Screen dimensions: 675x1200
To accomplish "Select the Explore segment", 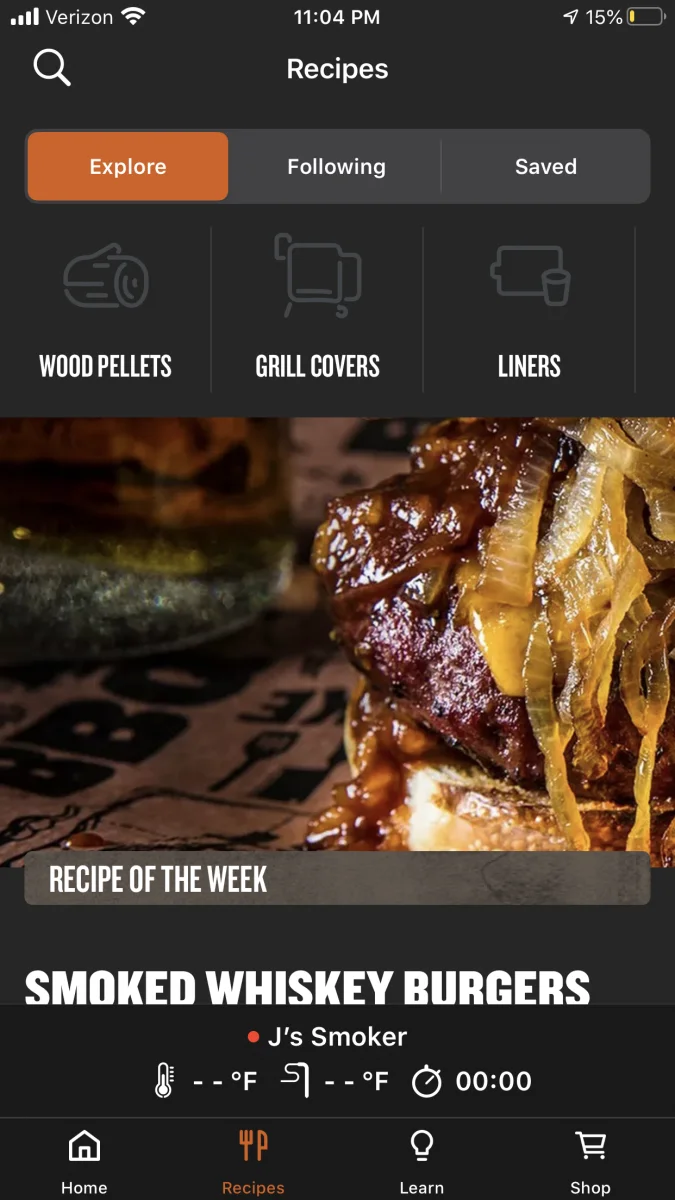I will tap(128, 167).
